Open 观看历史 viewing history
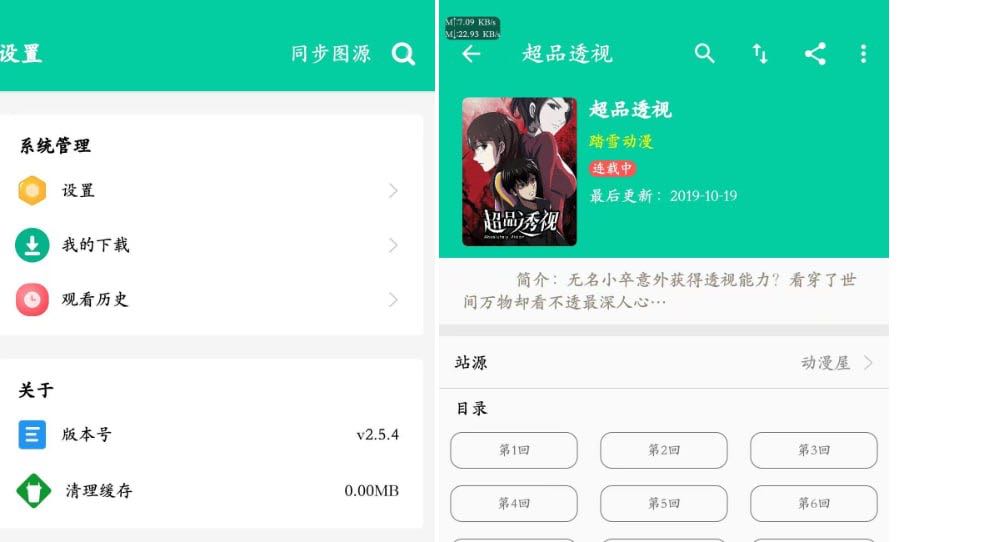 coord(210,299)
